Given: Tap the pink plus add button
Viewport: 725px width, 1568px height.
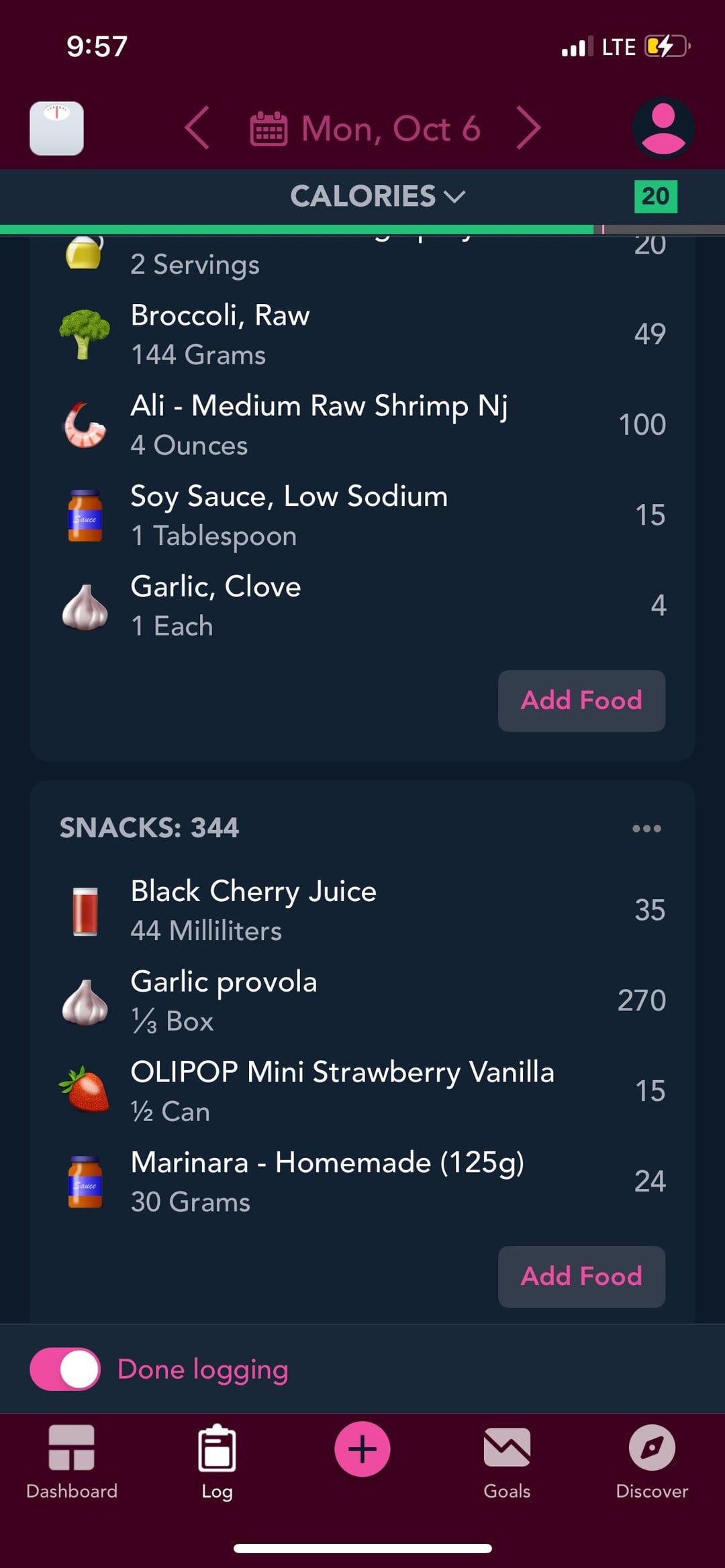Looking at the screenshot, I should [x=362, y=1449].
